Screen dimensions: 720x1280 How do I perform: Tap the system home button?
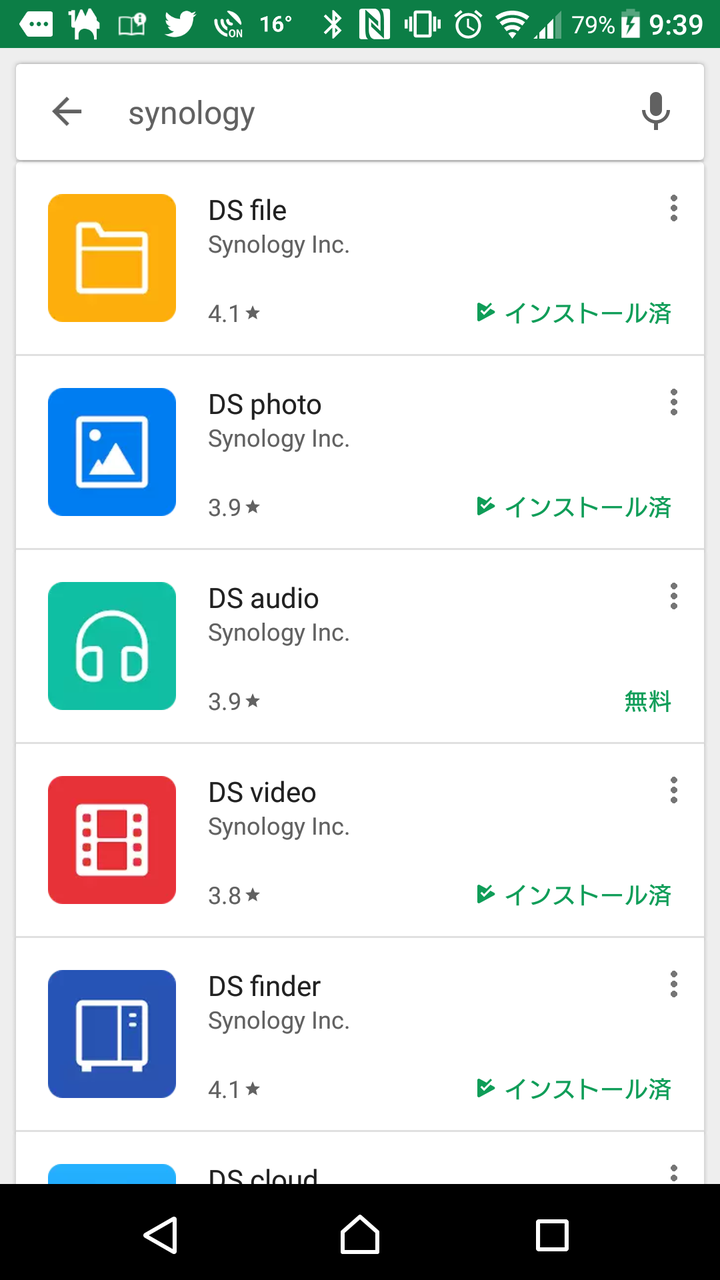click(x=360, y=1235)
